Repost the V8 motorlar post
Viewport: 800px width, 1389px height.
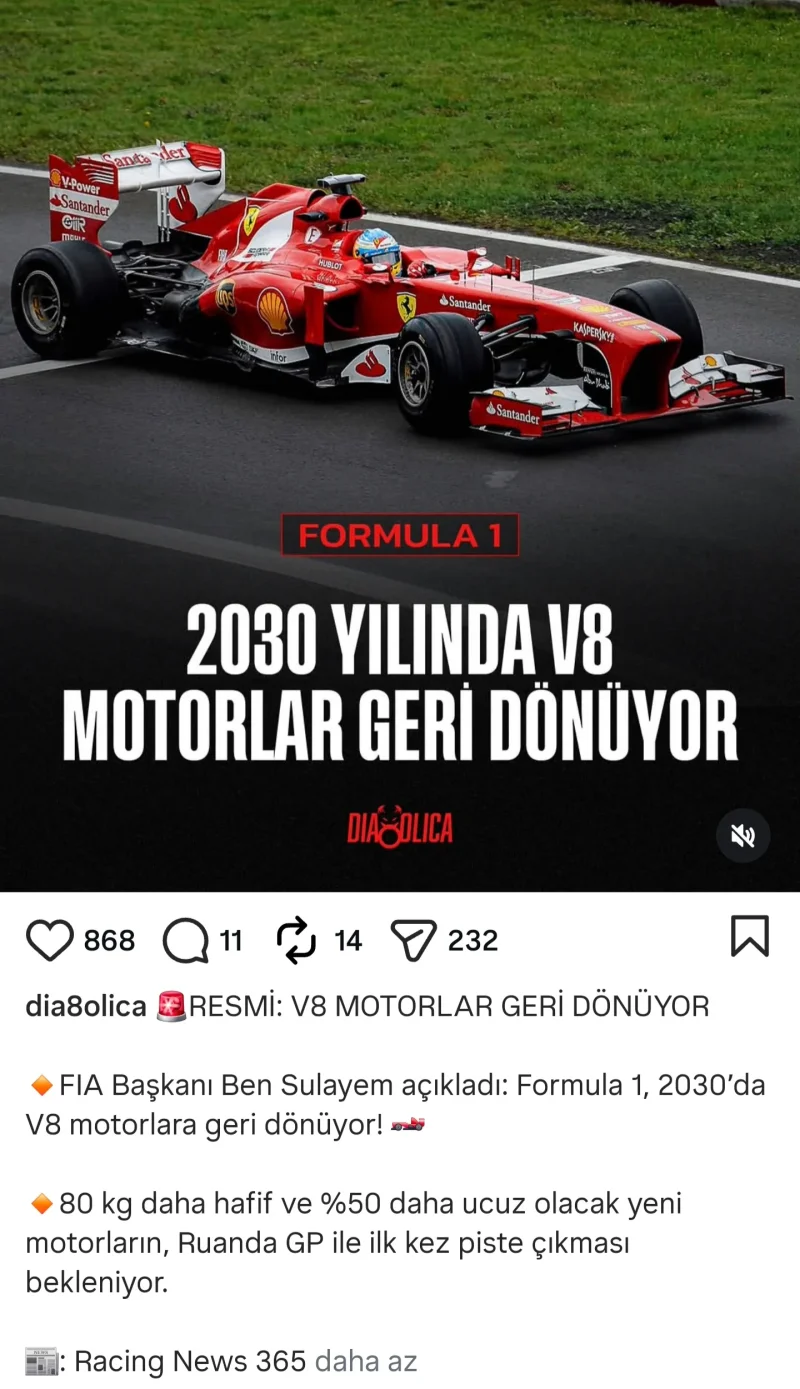pos(296,941)
